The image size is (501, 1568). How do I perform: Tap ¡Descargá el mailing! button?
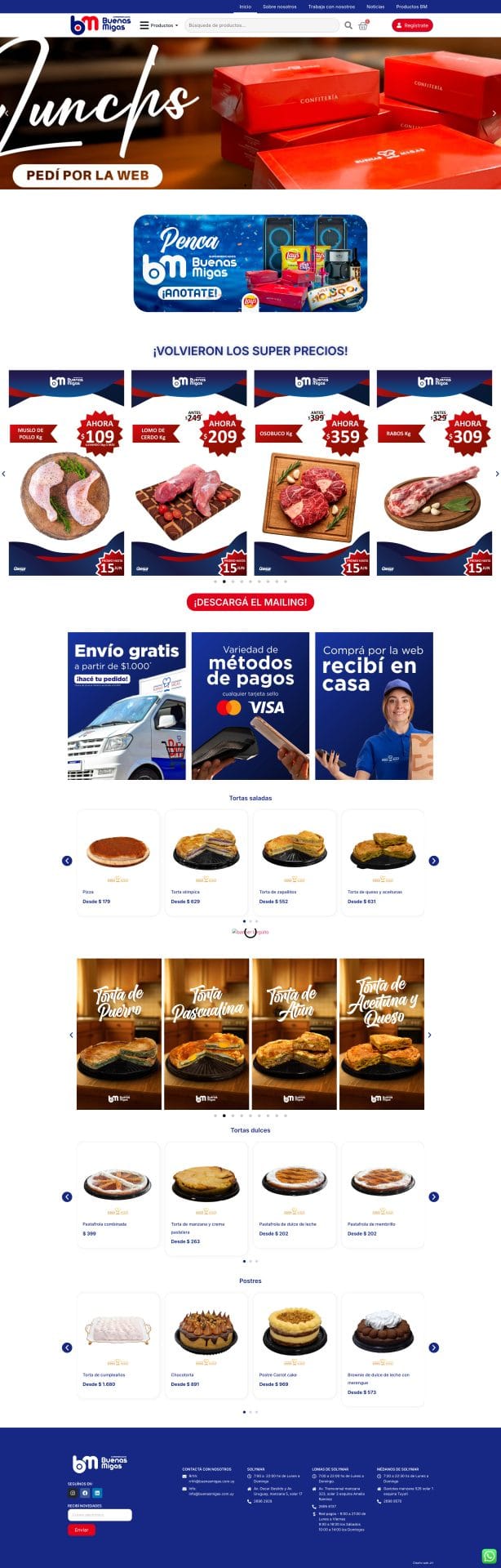coord(250,603)
